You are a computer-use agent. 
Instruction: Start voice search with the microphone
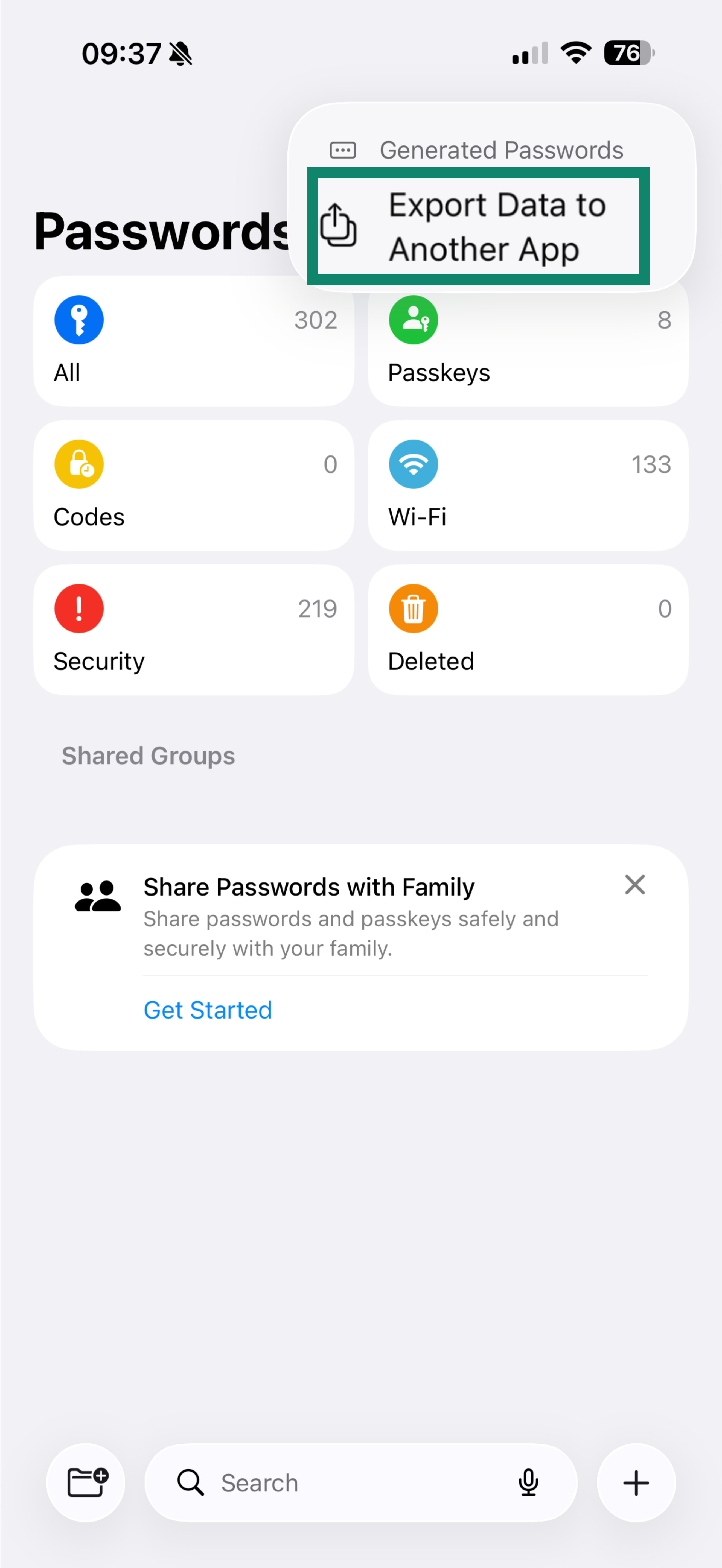[528, 1482]
